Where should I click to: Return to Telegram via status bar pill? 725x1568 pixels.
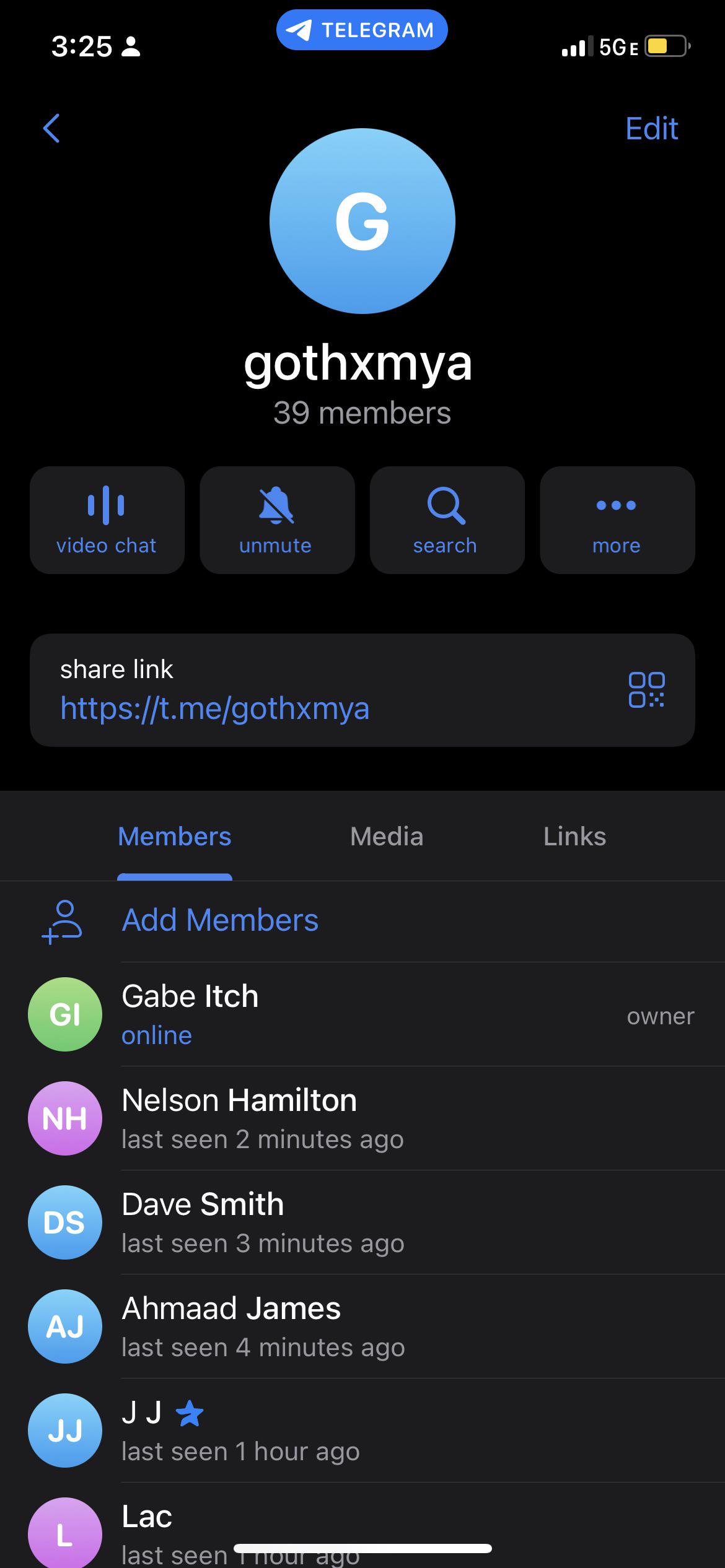(362, 30)
